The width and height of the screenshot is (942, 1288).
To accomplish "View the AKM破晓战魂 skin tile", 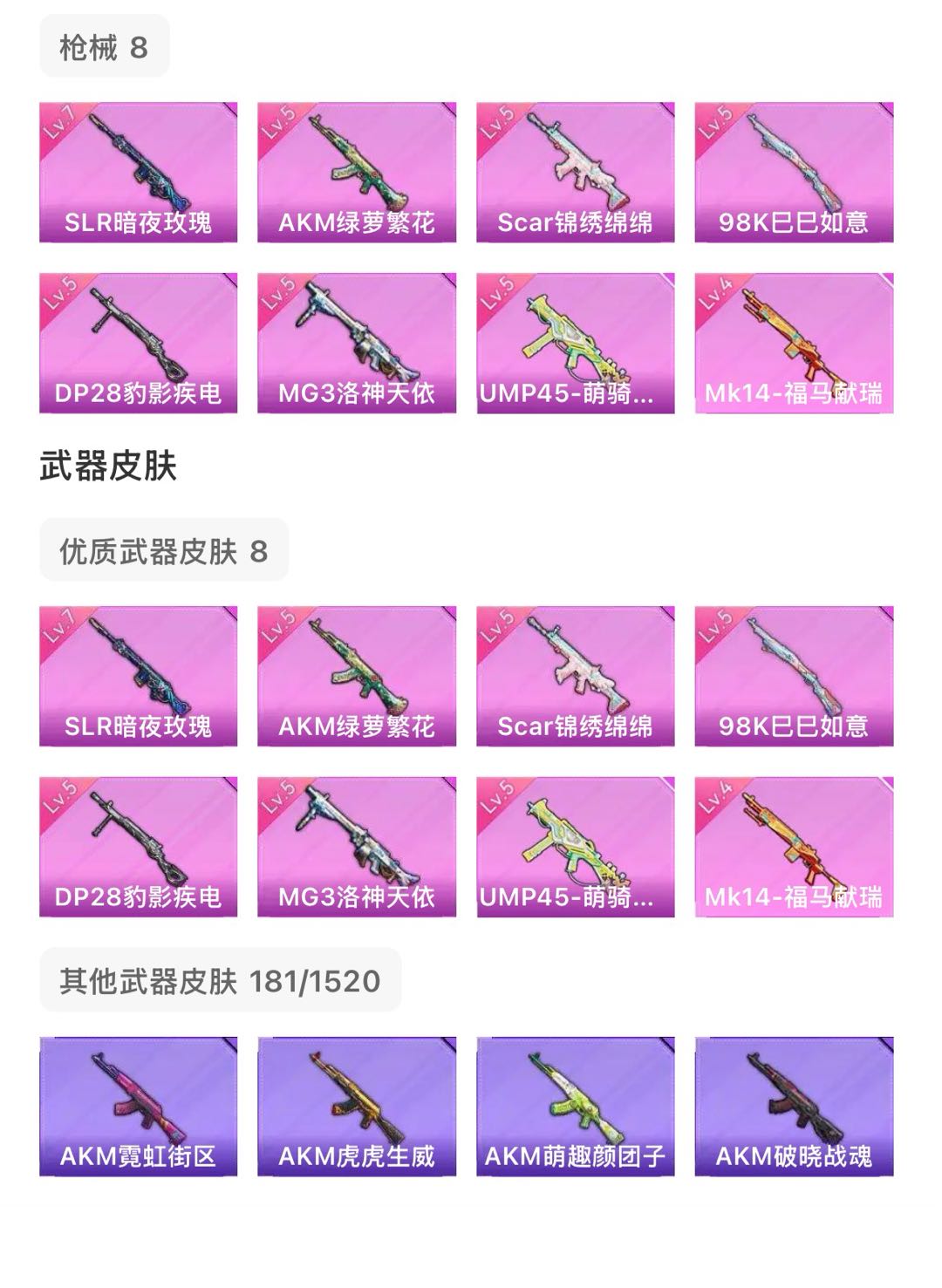I will [x=794, y=1106].
